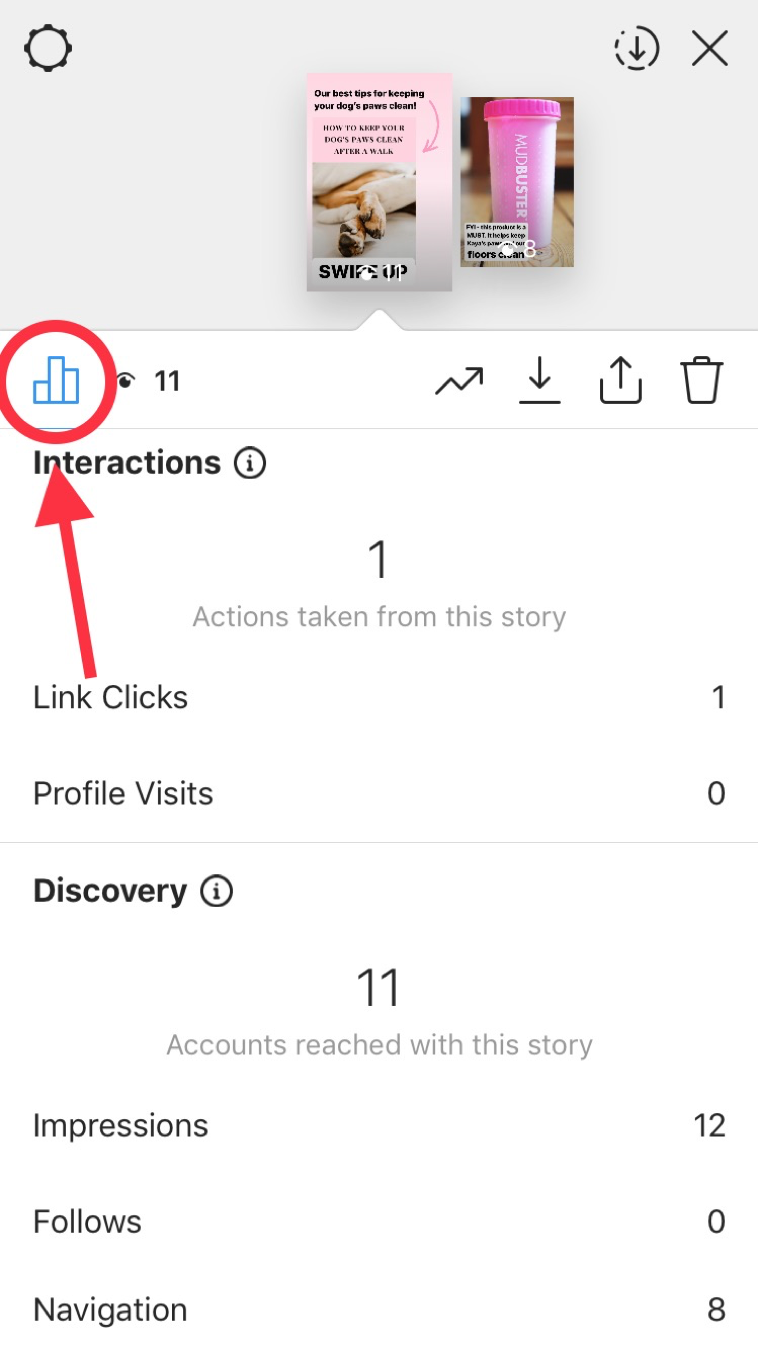This screenshot has height=1350, width=758.
Task: Delete this story with trash icon
Action: (x=702, y=380)
